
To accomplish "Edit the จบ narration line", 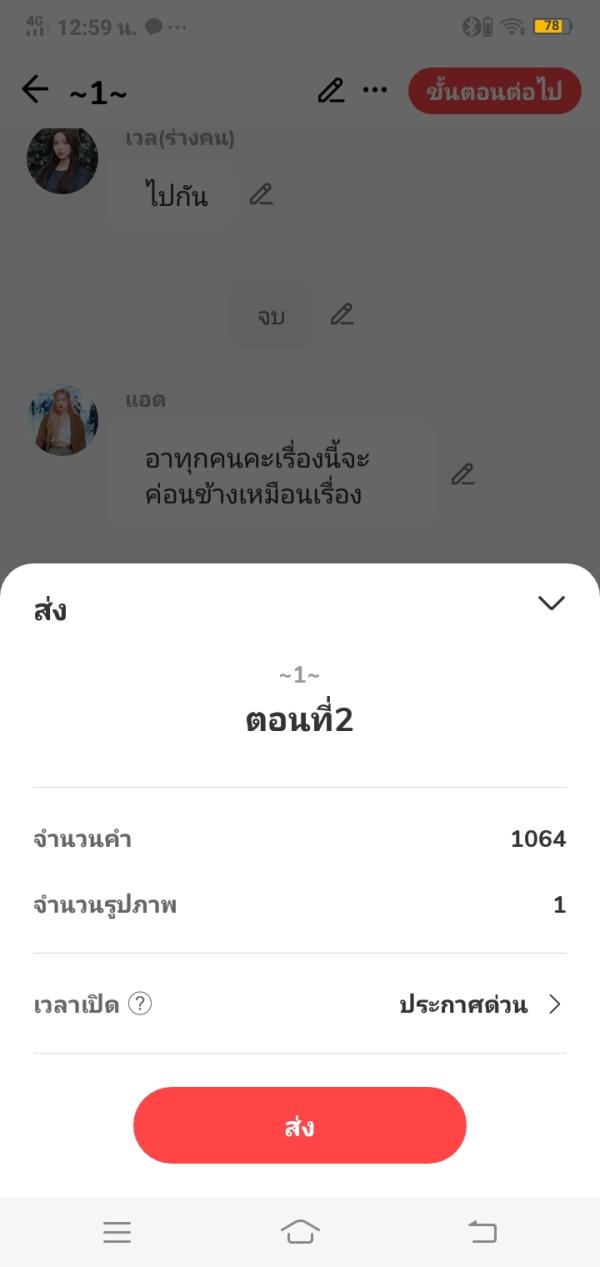I will (342, 315).
